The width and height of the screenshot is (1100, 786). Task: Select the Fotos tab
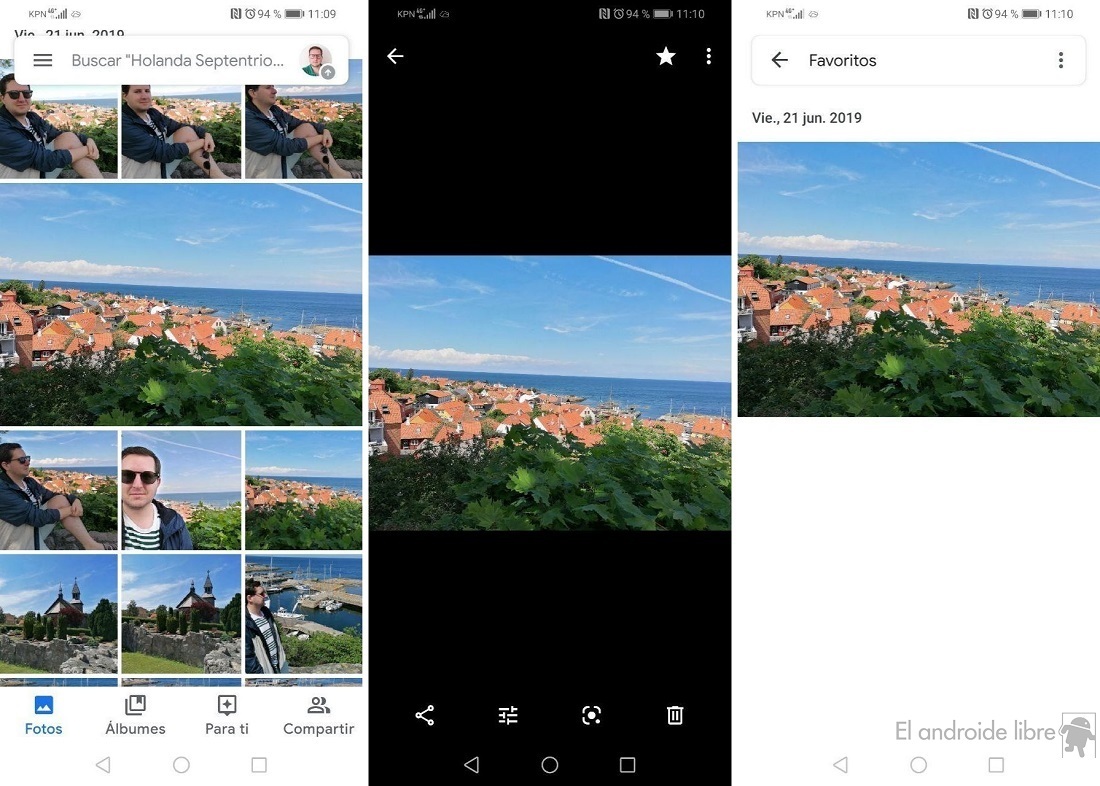point(44,715)
